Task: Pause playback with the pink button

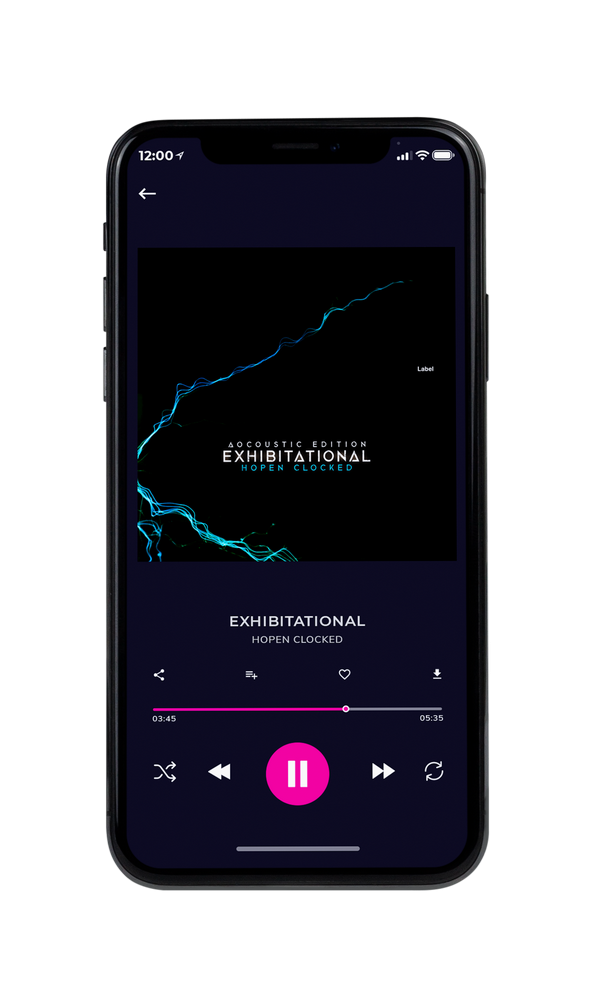Action: click(x=297, y=774)
